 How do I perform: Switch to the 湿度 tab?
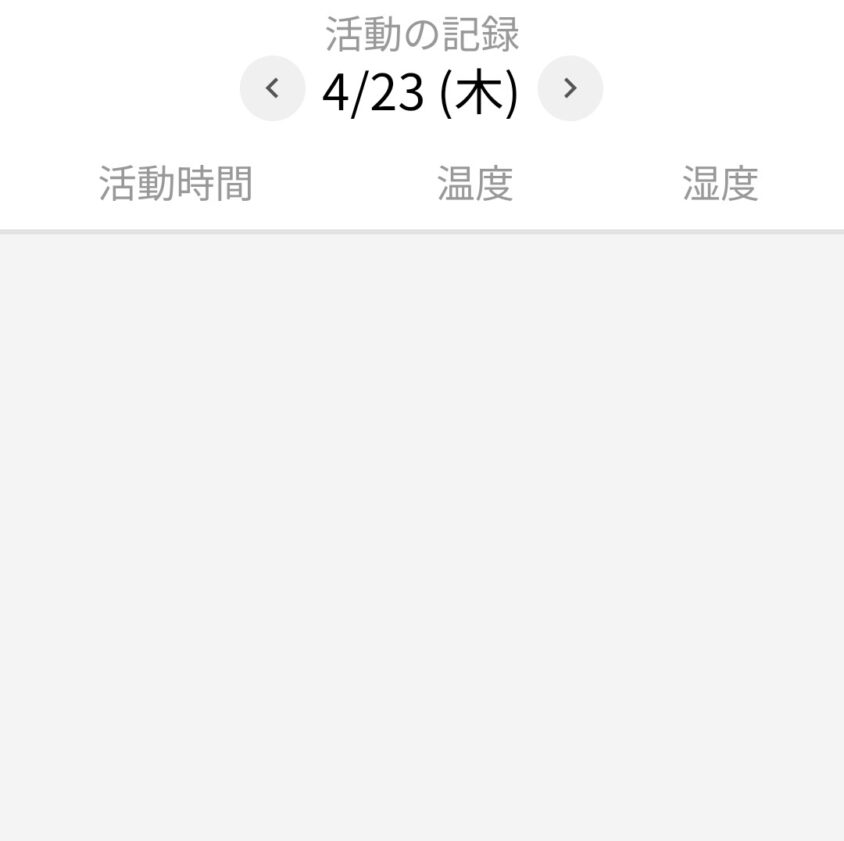click(x=720, y=184)
